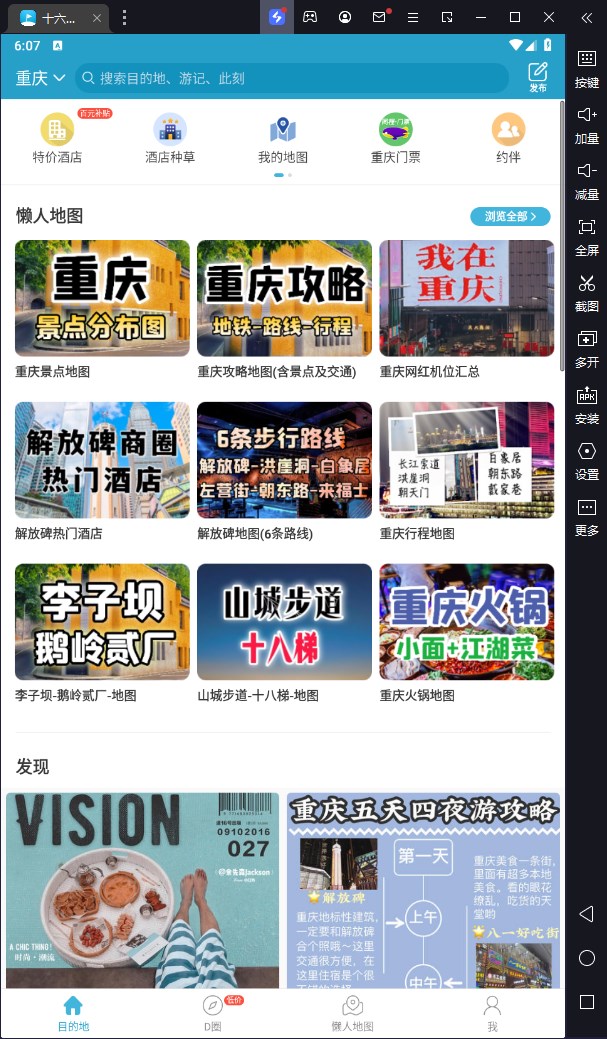Open 重庆门票 shortcut

(x=396, y=138)
